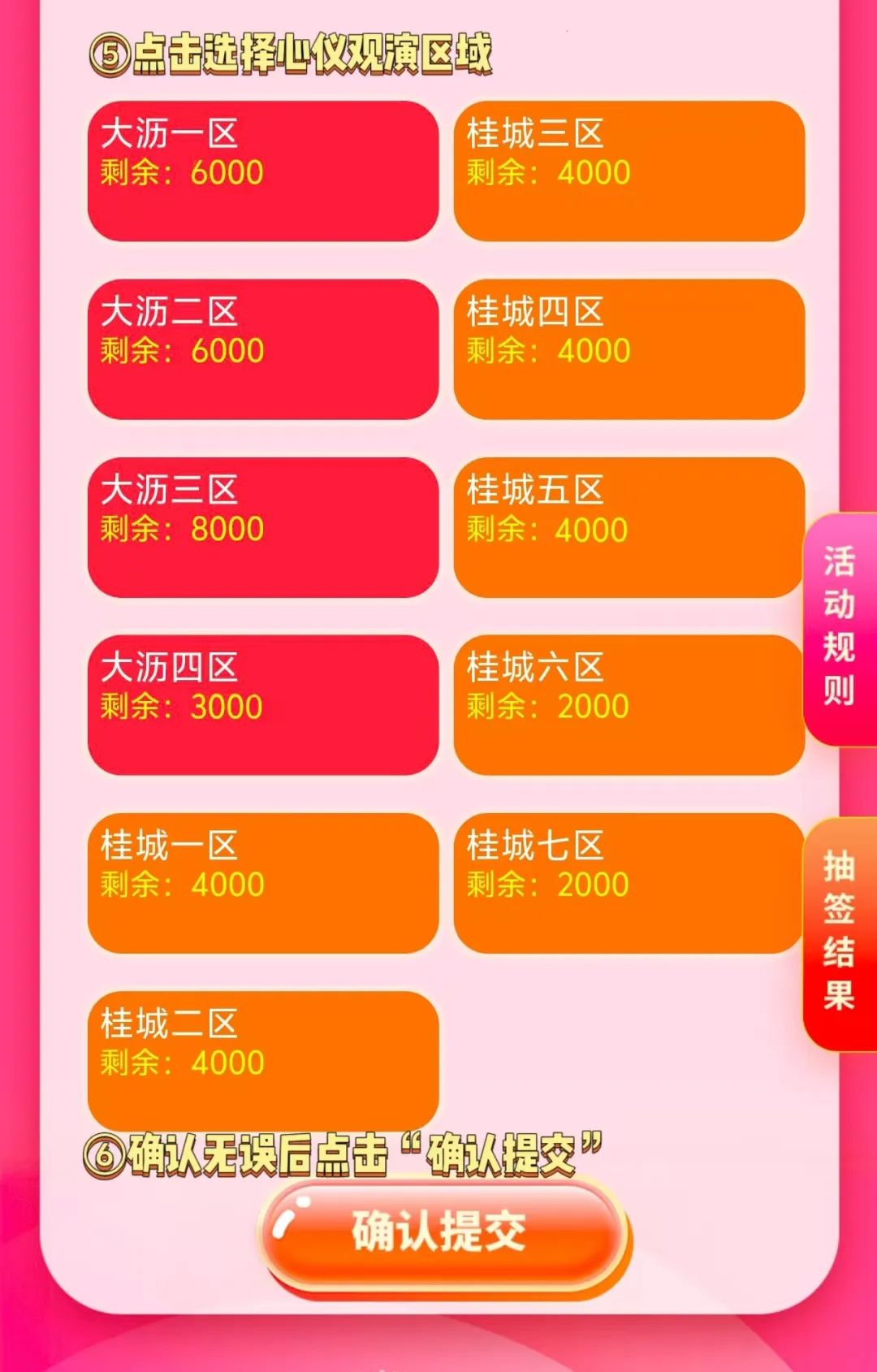877x1372 pixels.
Task: Select the 大沥一区 viewing area
Action: [262, 171]
